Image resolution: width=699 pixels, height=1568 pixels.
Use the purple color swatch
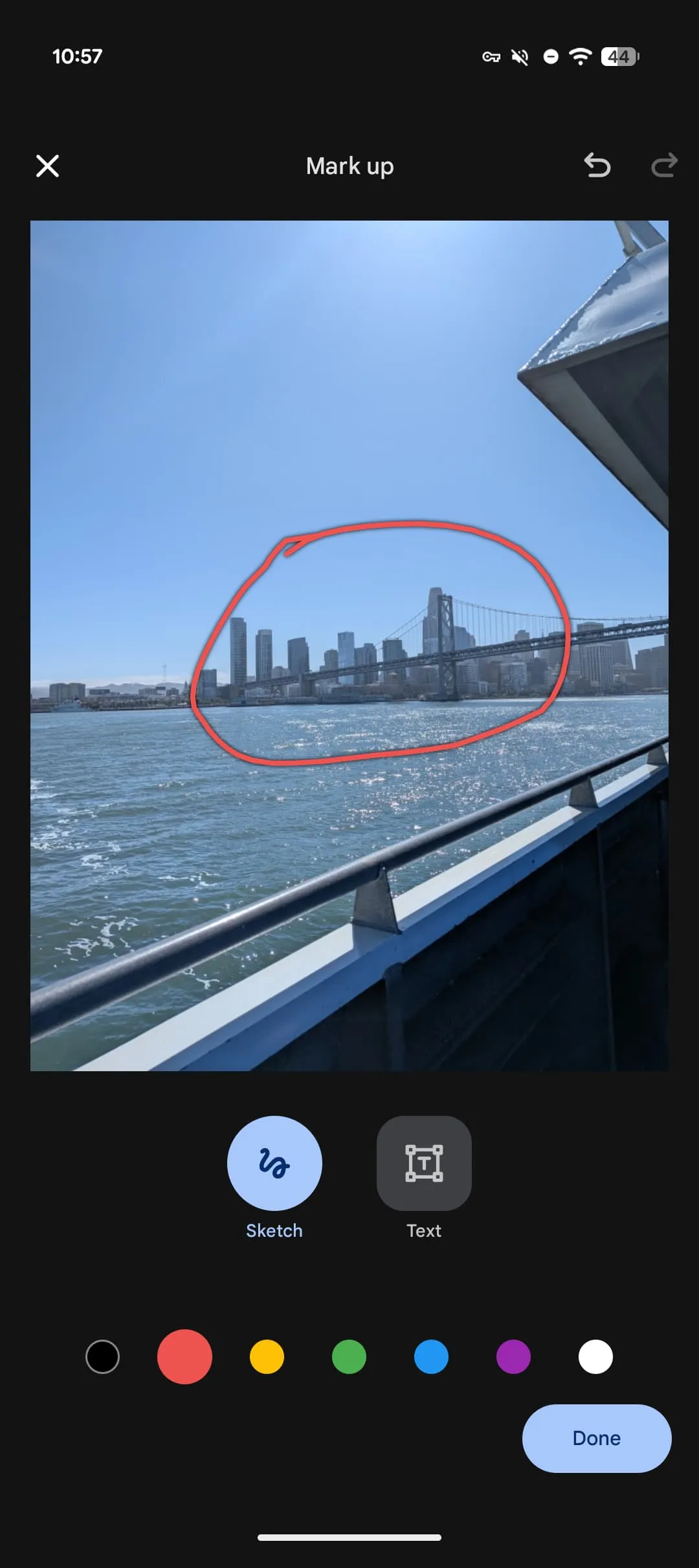(513, 1356)
